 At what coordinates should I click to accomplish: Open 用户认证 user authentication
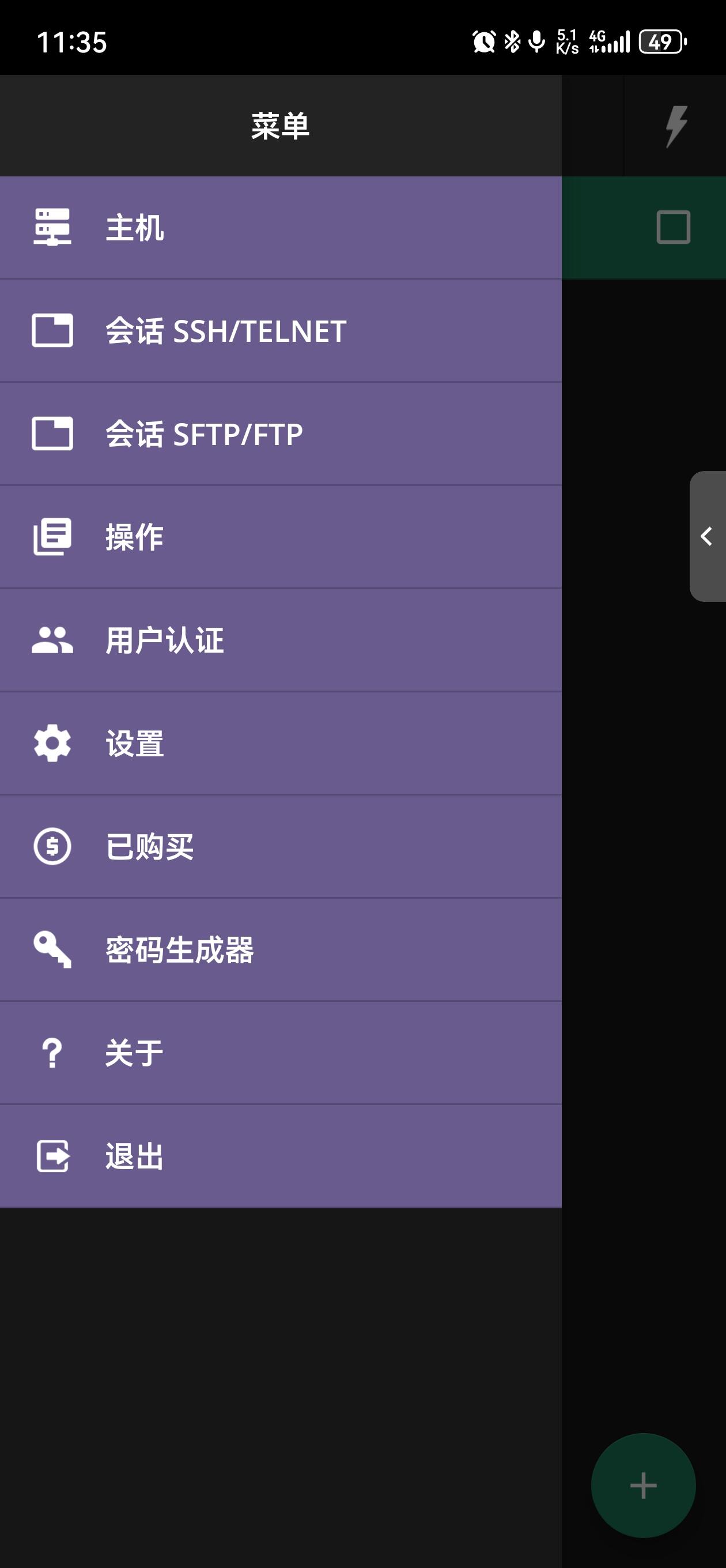280,640
